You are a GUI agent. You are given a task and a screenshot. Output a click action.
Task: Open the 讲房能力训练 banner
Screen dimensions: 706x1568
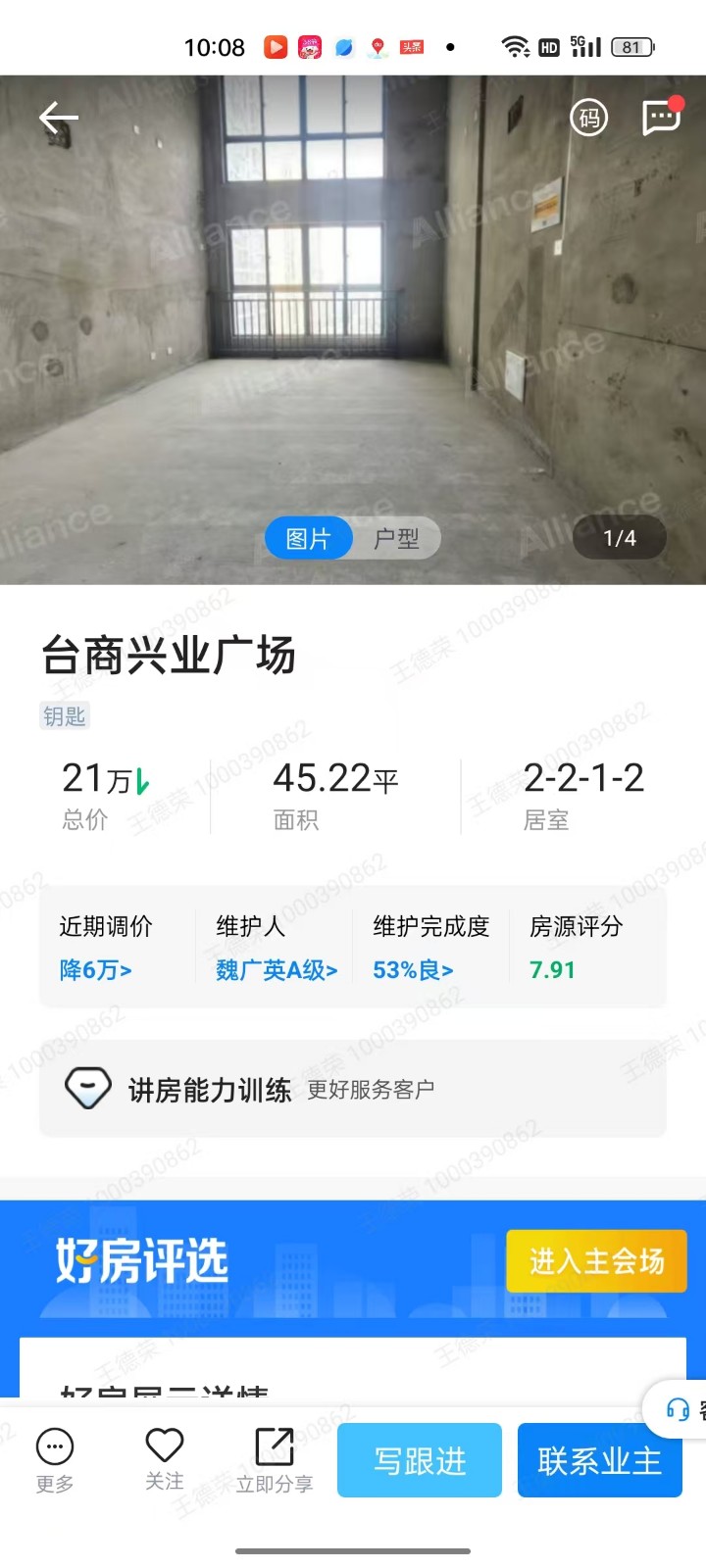352,1089
